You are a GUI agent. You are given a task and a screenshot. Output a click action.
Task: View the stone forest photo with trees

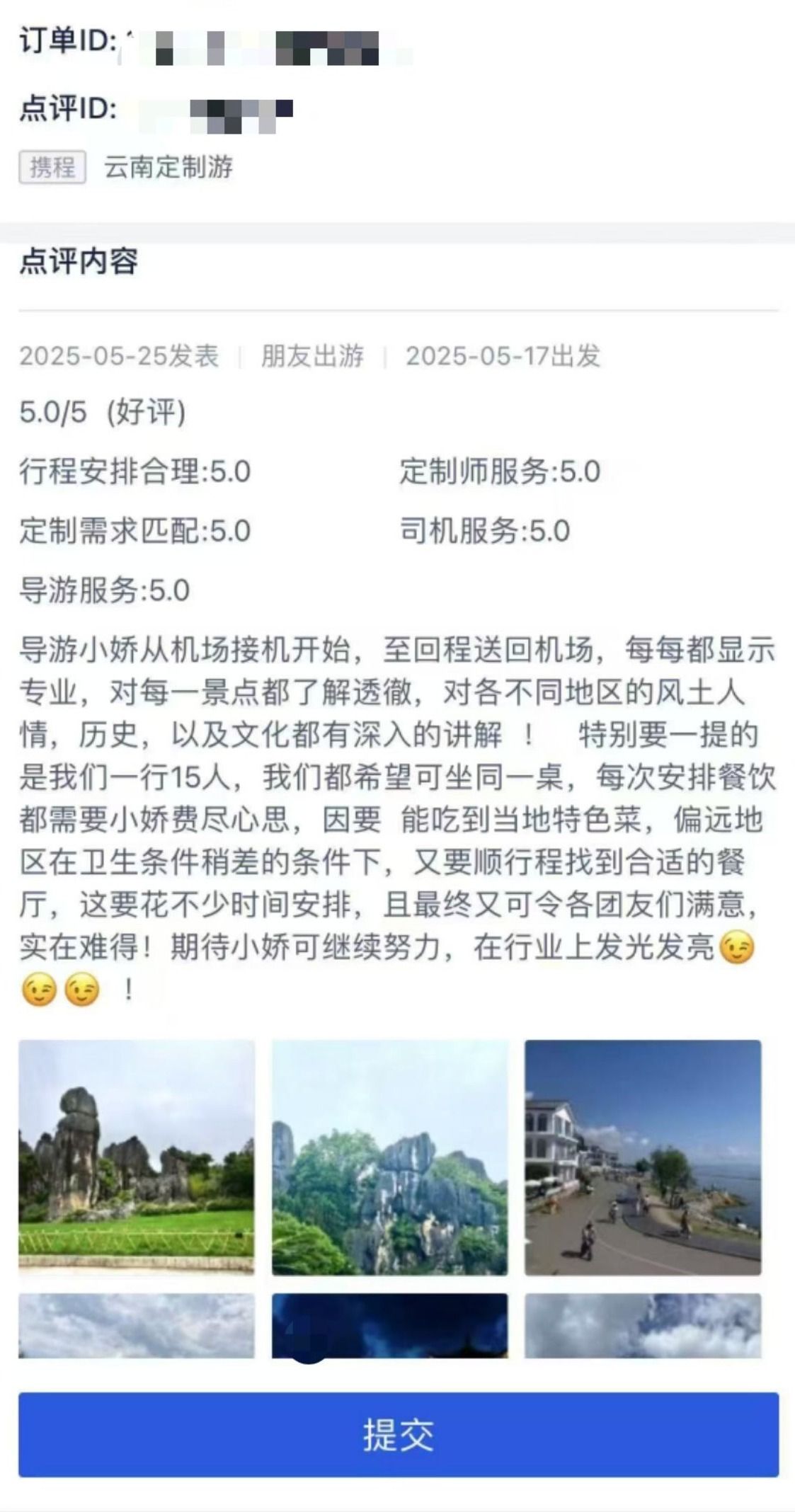389,1157
